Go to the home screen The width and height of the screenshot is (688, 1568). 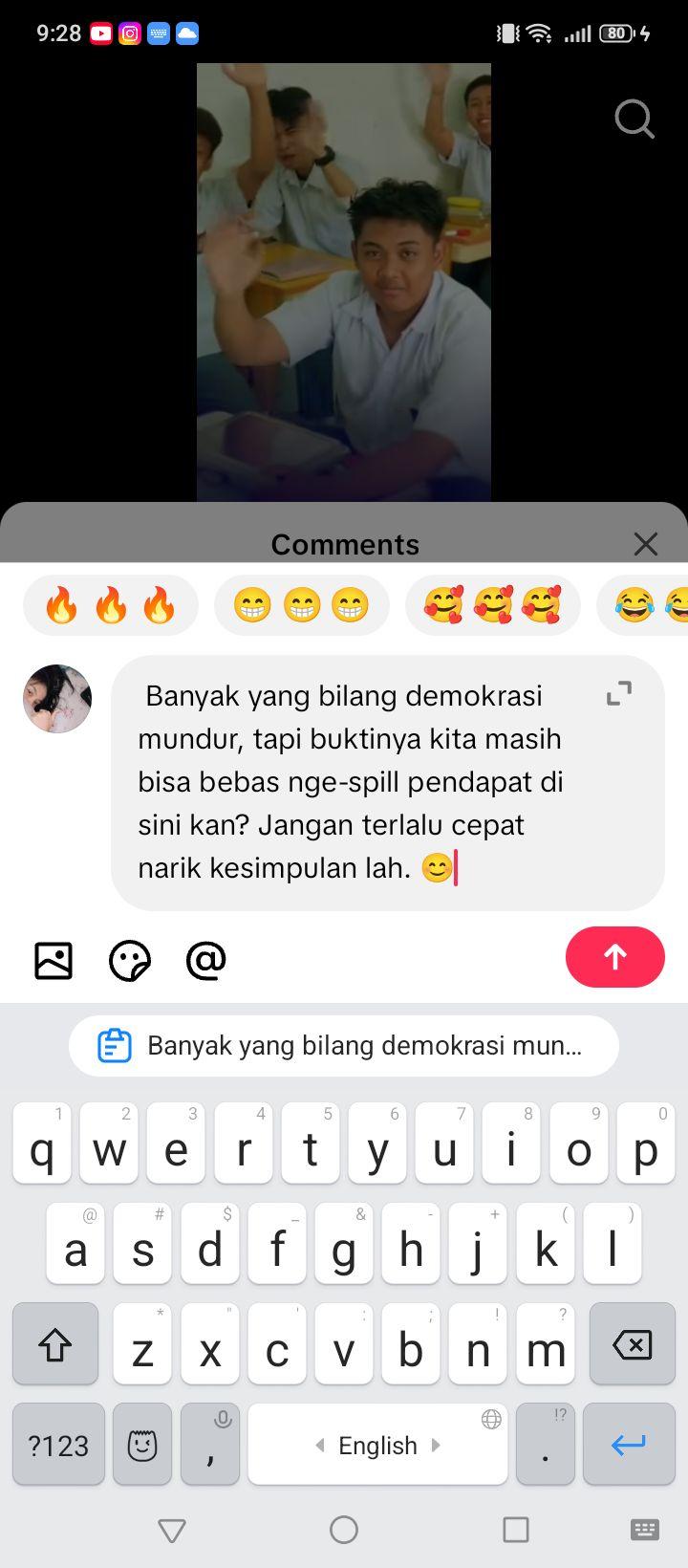[x=344, y=1530]
